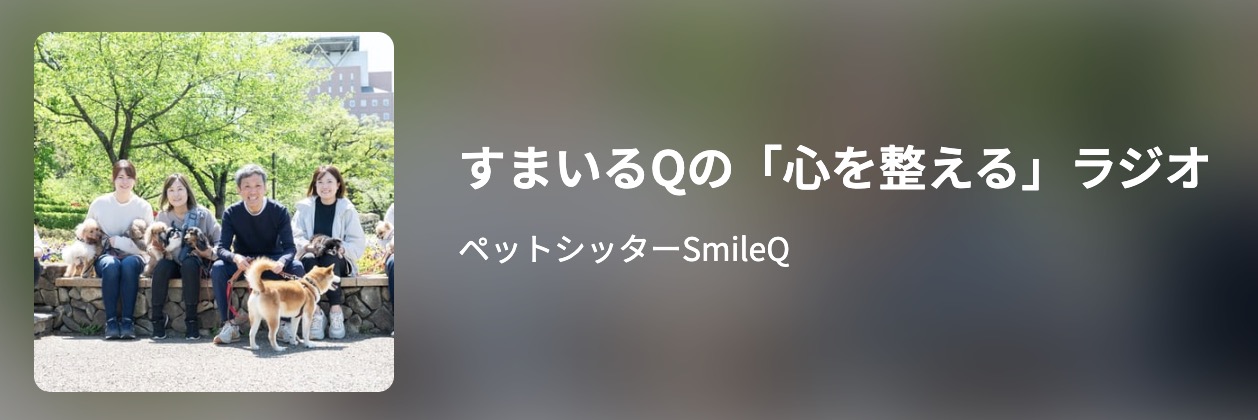The image size is (1258, 420).
Task: Open the すまいるQ radio cover artwork
Action: (x=214, y=211)
